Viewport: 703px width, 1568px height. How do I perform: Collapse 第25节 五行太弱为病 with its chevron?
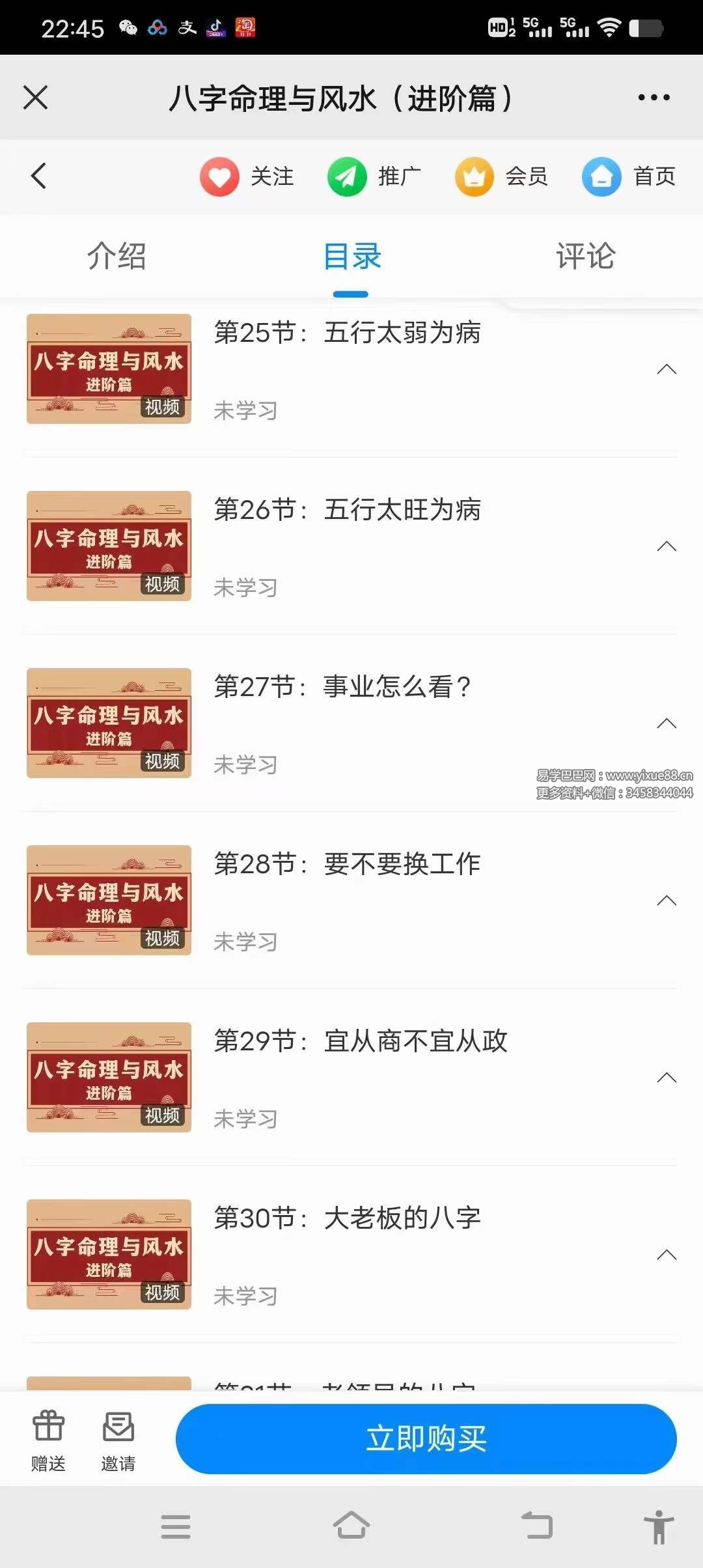667,369
